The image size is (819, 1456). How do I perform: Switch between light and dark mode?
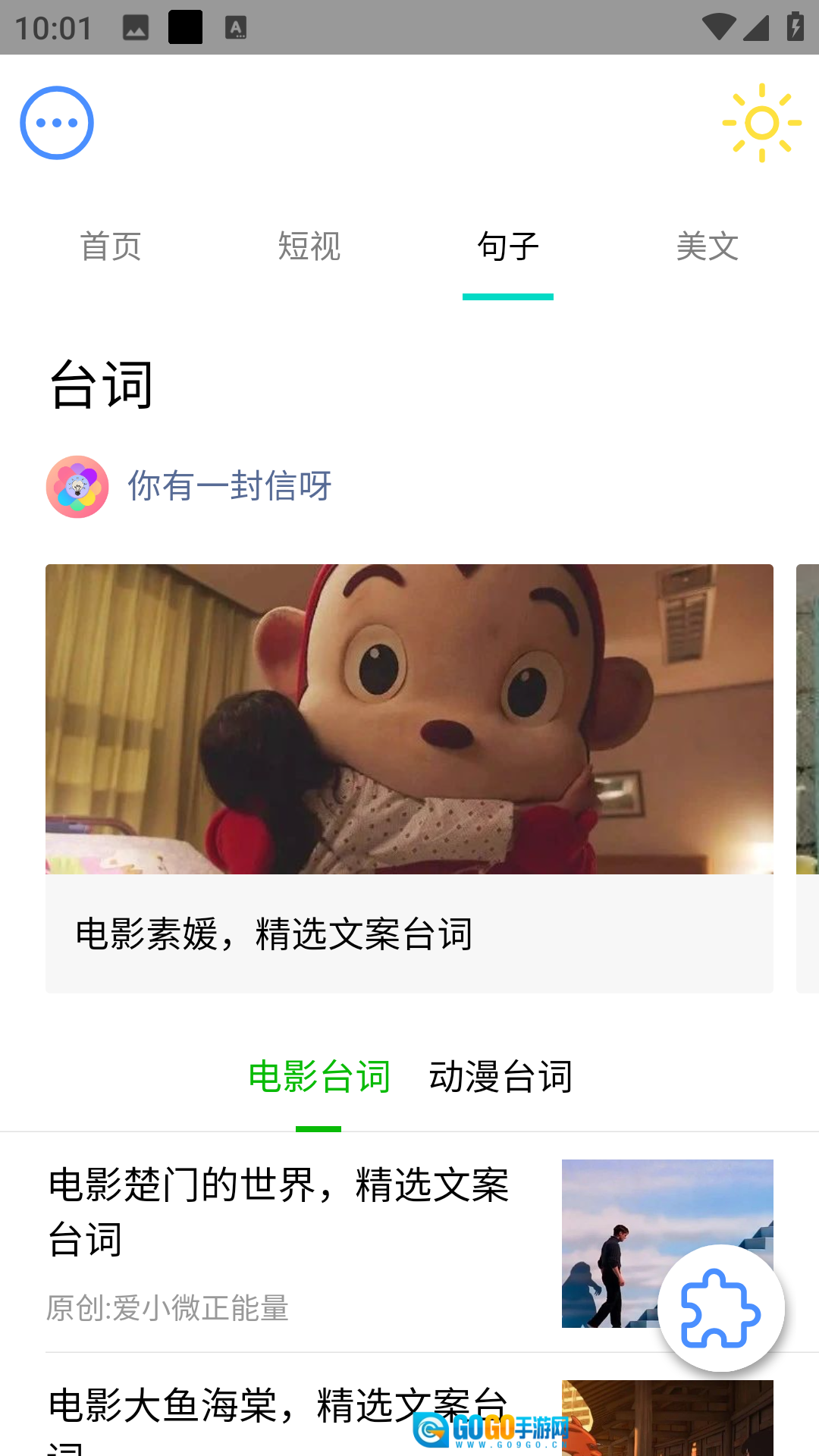tap(761, 123)
